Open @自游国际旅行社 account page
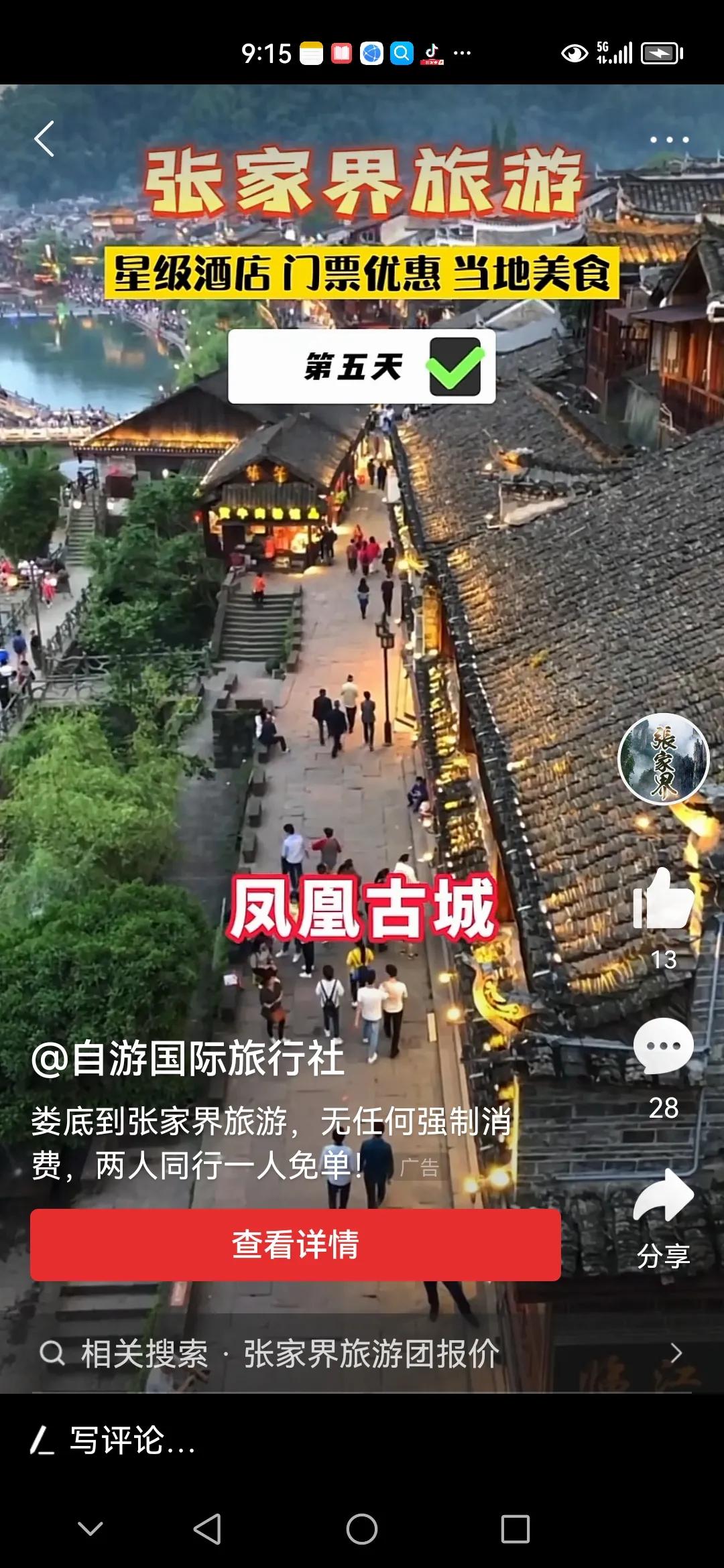The image size is (724, 1568). click(188, 1059)
